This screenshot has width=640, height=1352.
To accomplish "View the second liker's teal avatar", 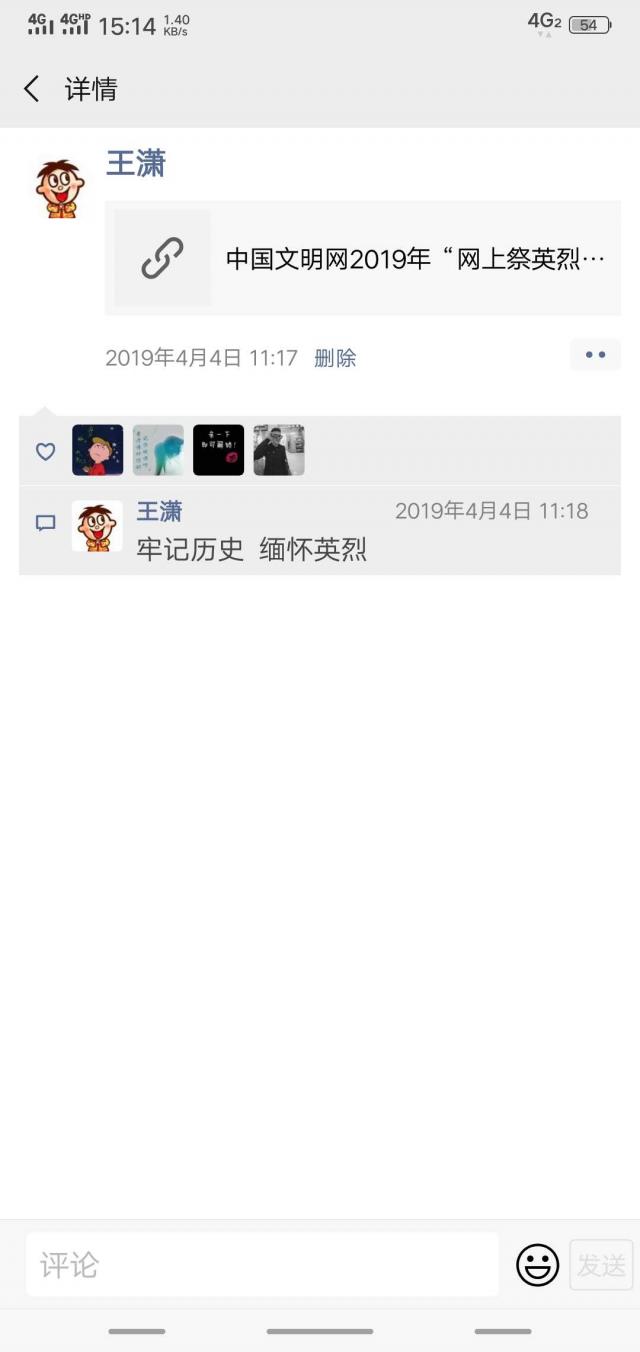I will pos(158,450).
